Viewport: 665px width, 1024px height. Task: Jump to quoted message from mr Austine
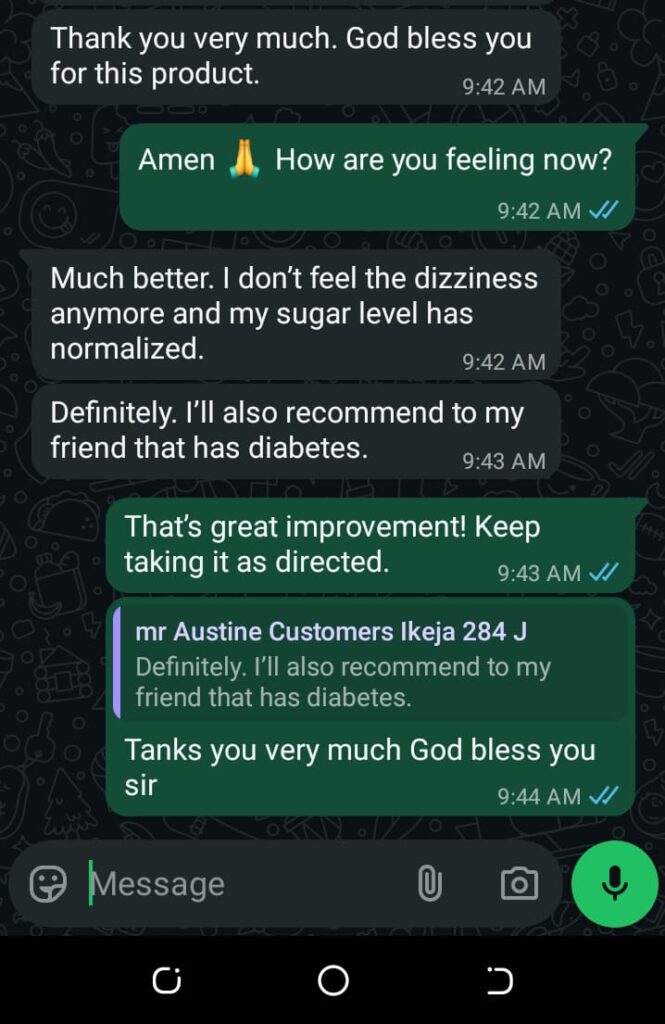click(370, 664)
